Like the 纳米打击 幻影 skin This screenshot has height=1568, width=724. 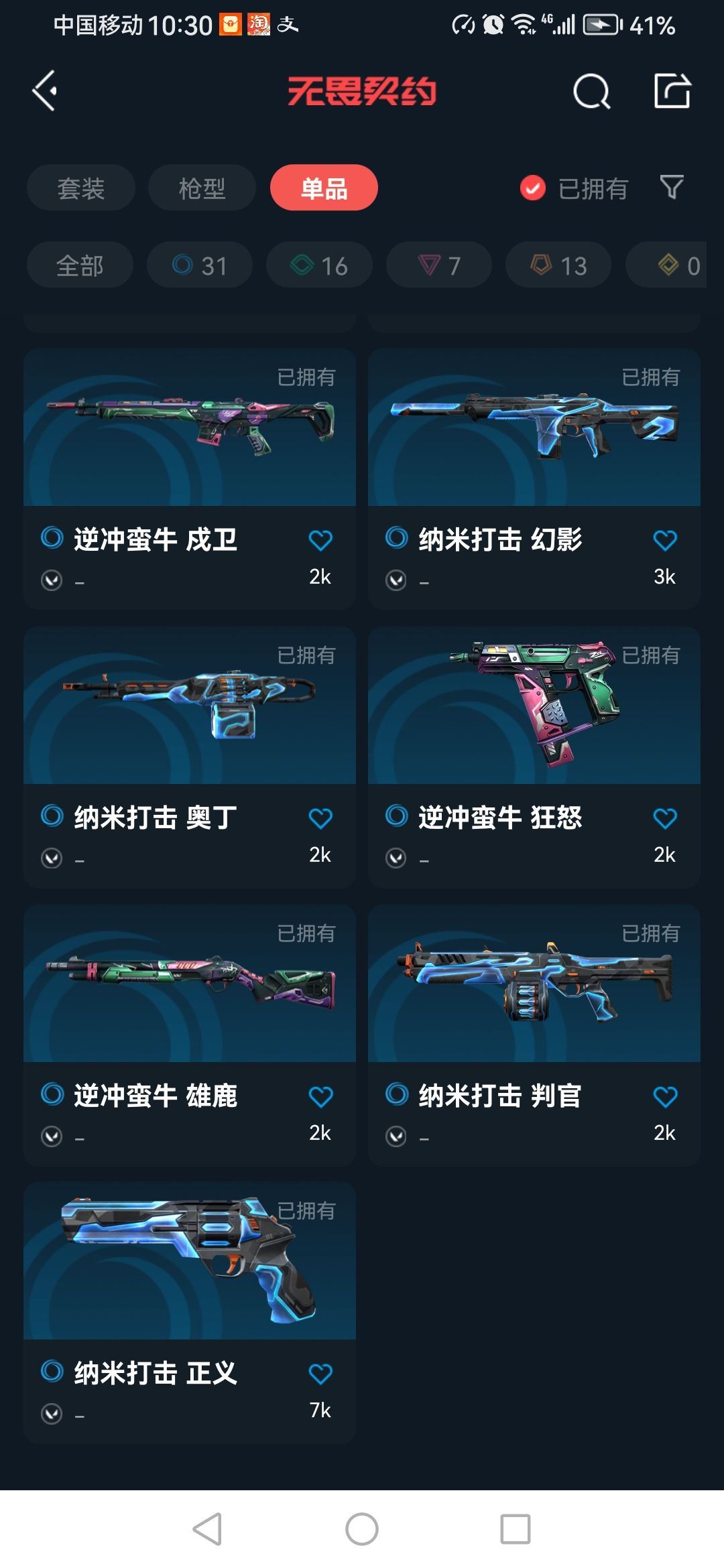pyautogui.click(x=665, y=540)
